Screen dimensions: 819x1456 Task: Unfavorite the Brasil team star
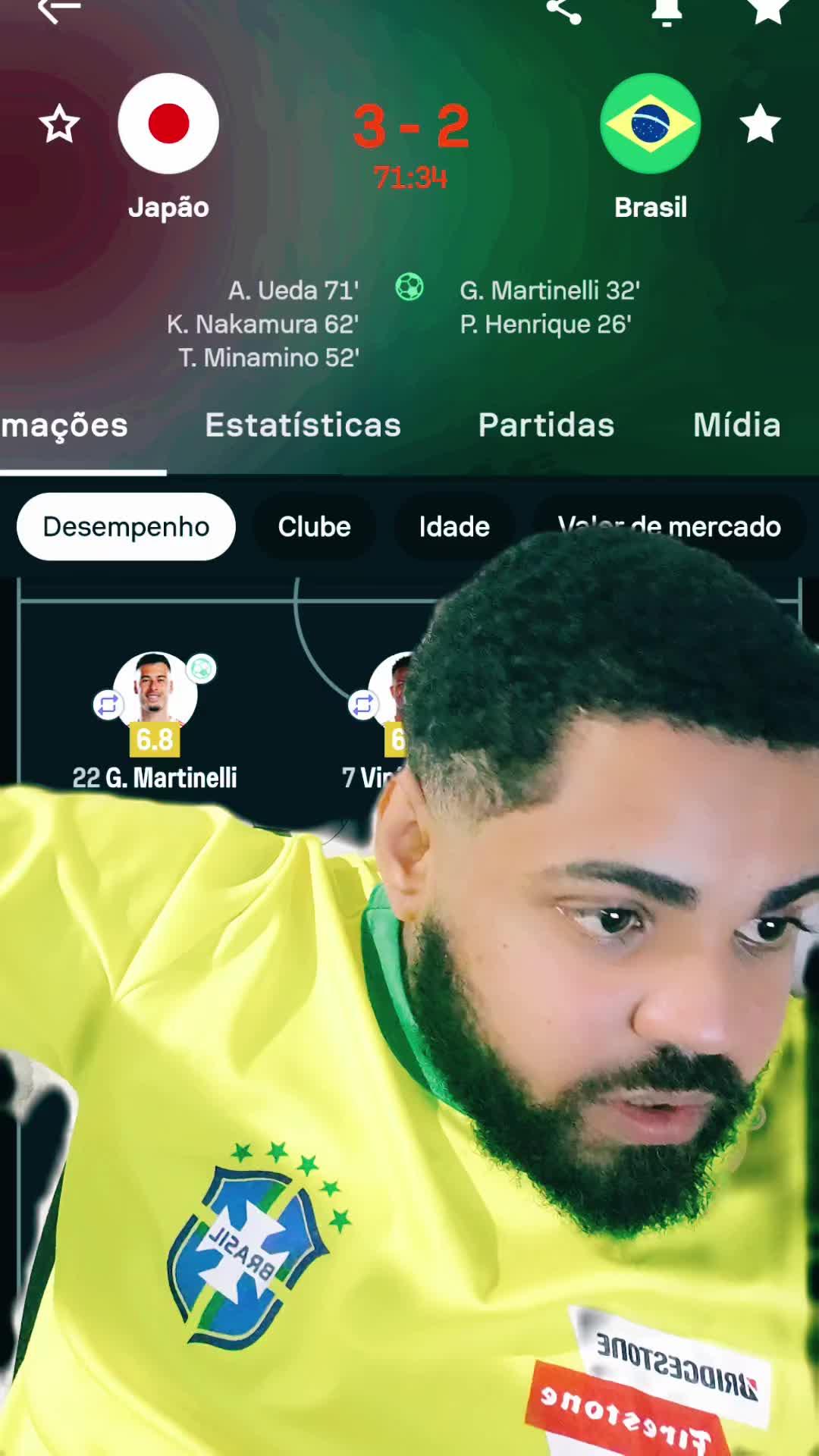tap(760, 124)
